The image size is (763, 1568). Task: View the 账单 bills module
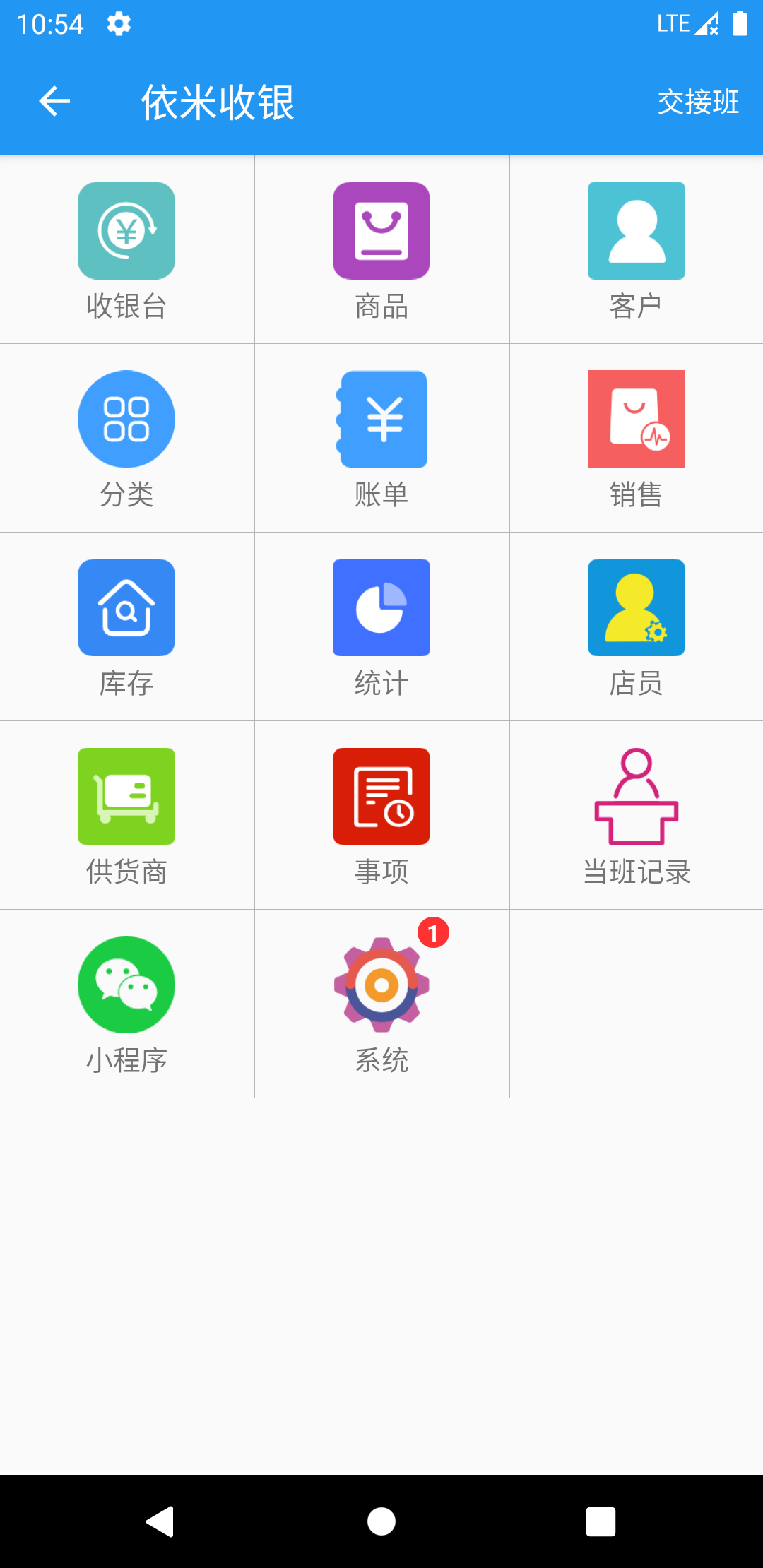coord(381,436)
